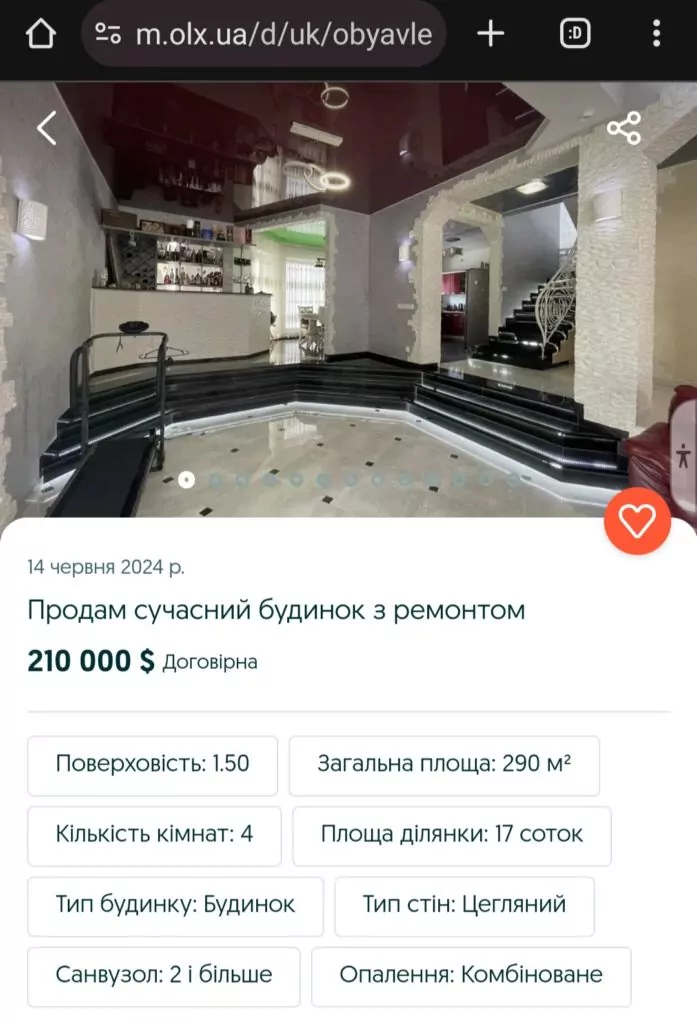Image resolution: width=697 pixels, height=1024 pixels.
Task: Open a new browser tab
Action: pyautogui.click(x=490, y=35)
